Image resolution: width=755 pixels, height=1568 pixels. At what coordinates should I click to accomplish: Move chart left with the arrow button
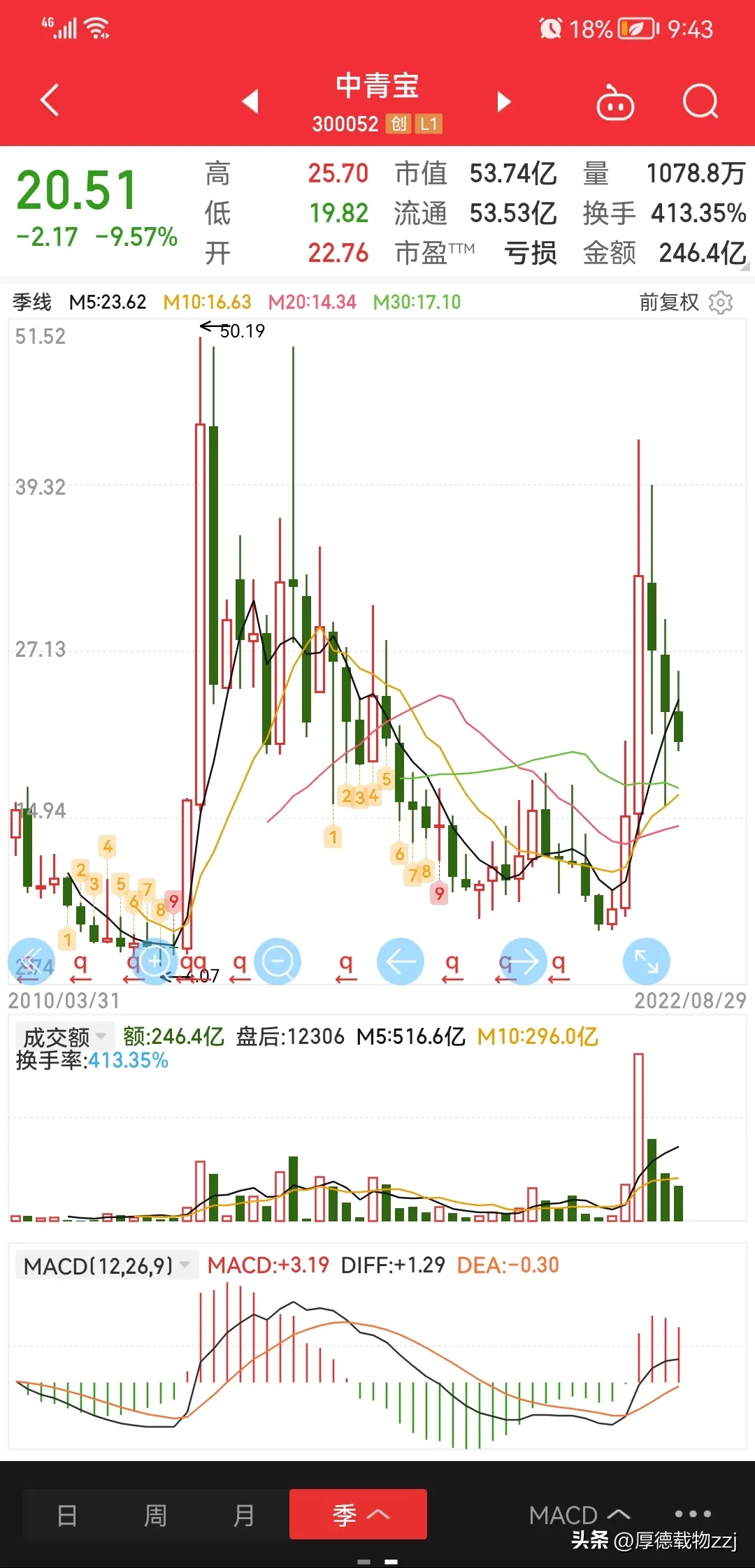pyautogui.click(x=400, y=961)
